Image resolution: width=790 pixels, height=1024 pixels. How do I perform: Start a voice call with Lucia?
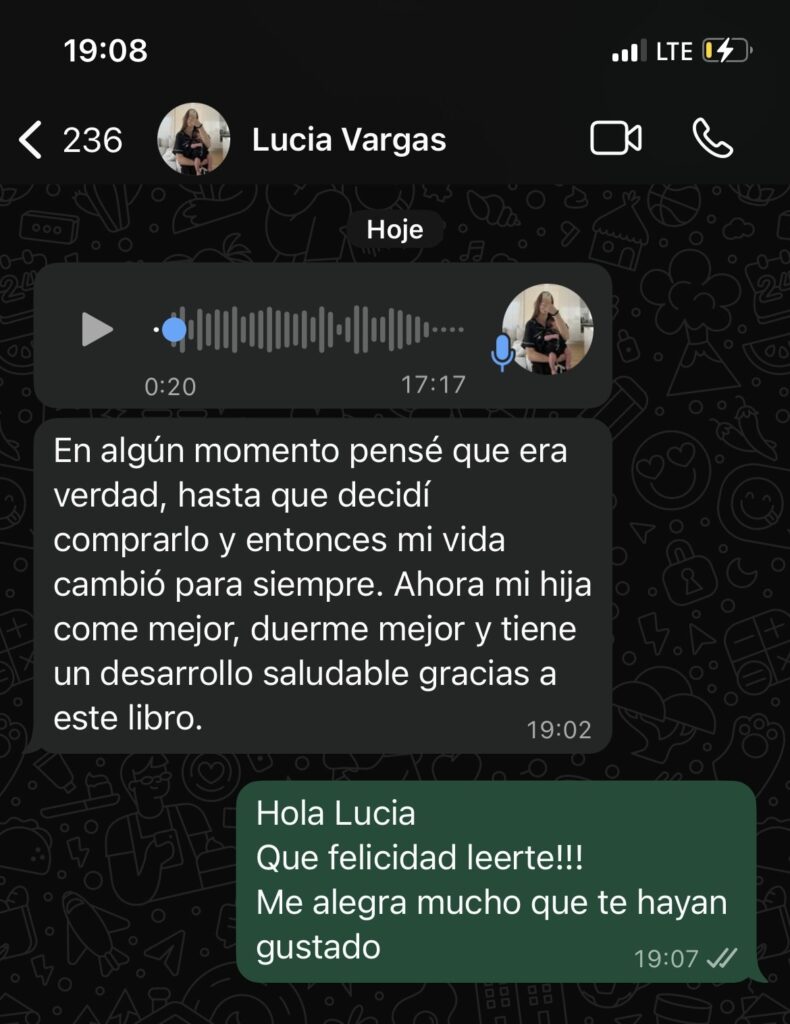(712, 139)
